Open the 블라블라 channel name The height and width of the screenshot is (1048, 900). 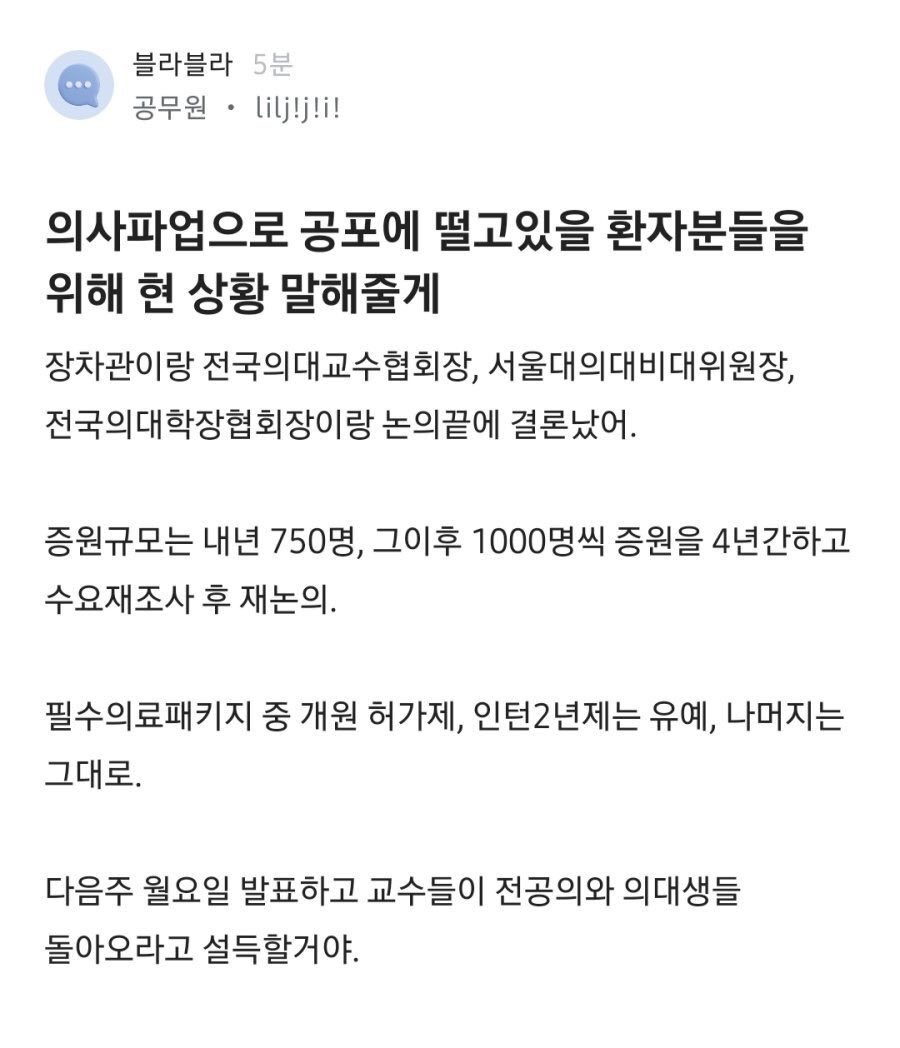click(x=182, y=66)
